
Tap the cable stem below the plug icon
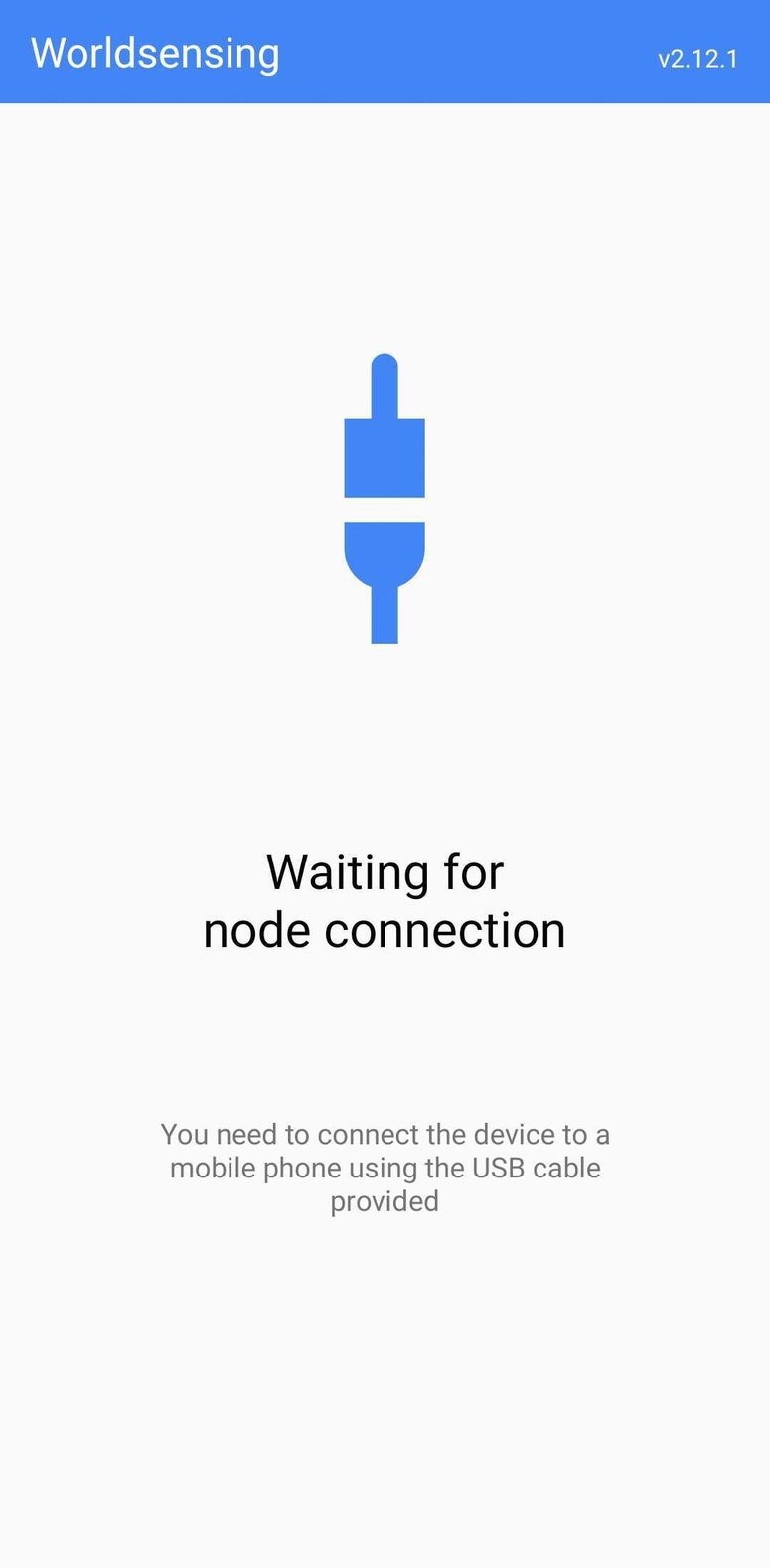pos(385,616)
